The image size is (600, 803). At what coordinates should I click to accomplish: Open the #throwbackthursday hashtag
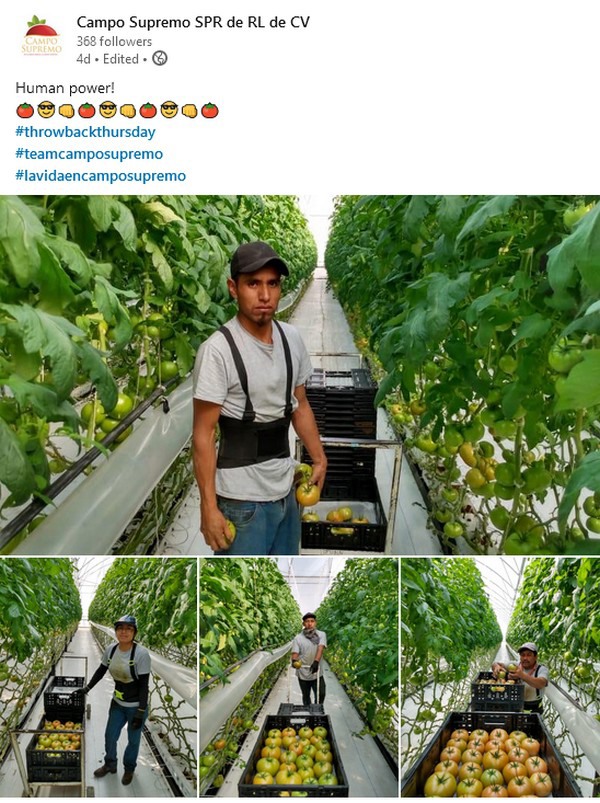coord(86,132)
